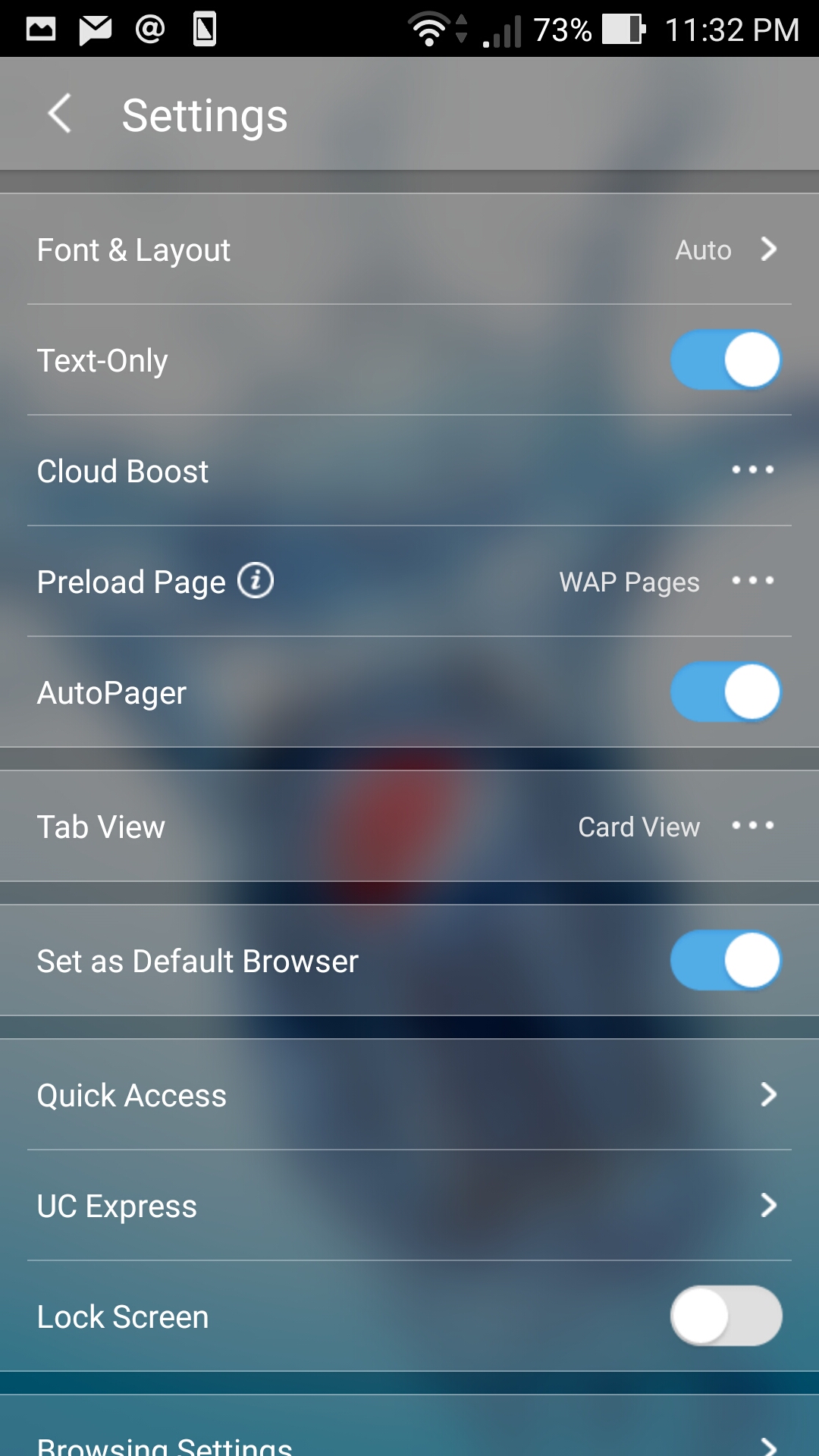The image size is (819, 1456).
Task: Turn off the Text-Only switch
Action: pos(726,359)
